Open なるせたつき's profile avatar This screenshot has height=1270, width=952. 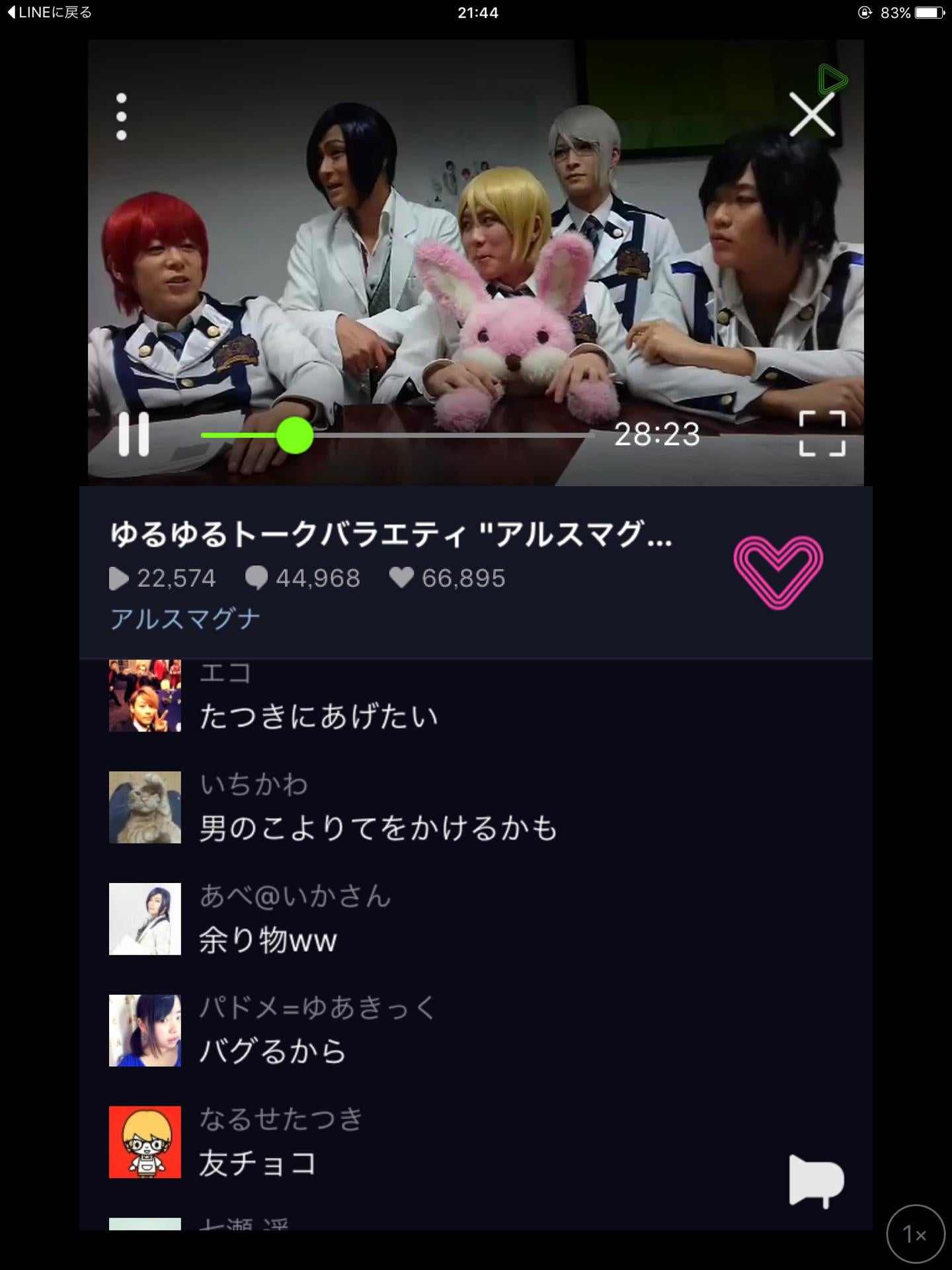point(145,1142)
